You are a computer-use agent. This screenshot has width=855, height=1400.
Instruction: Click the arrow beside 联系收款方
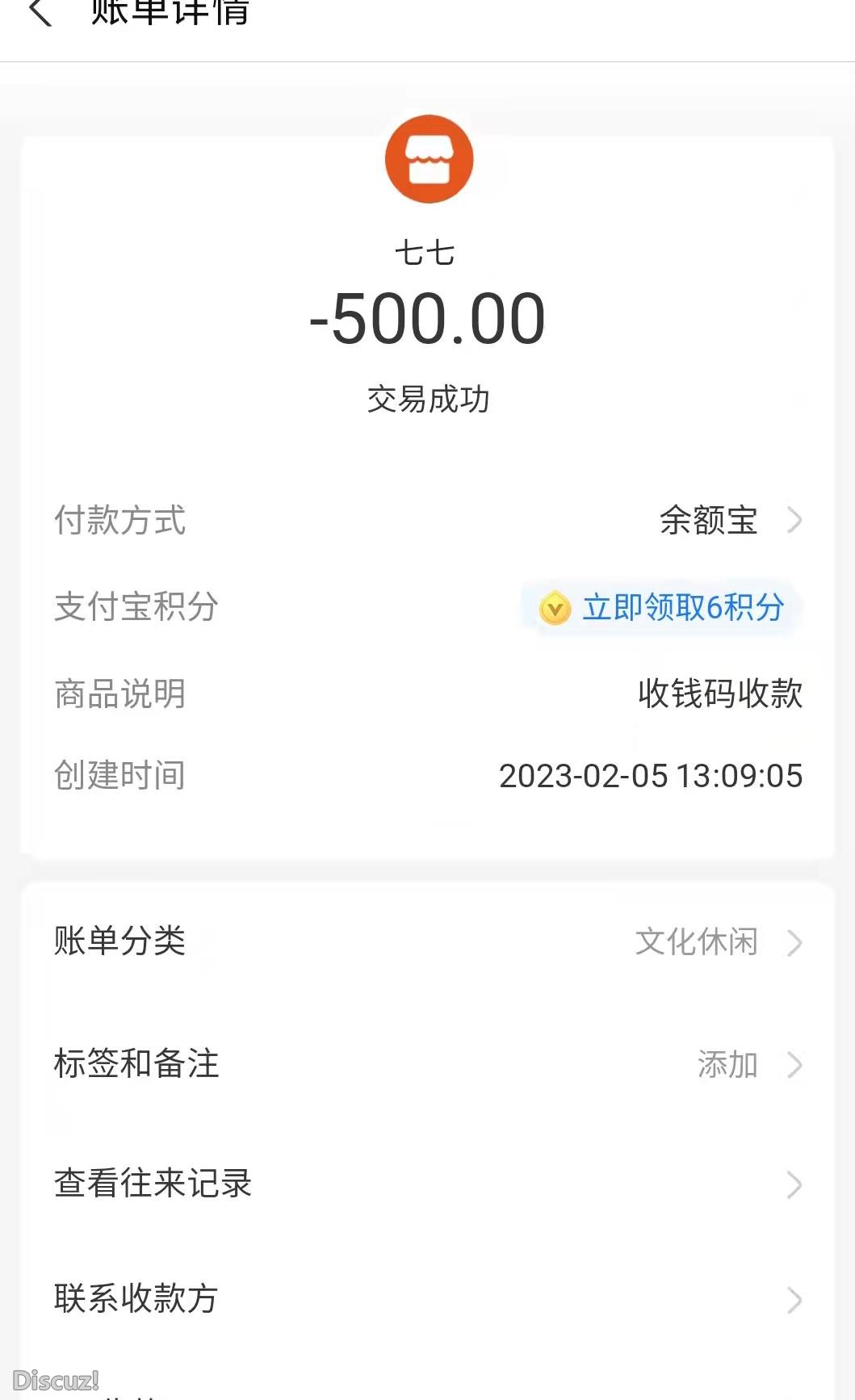795,1299
